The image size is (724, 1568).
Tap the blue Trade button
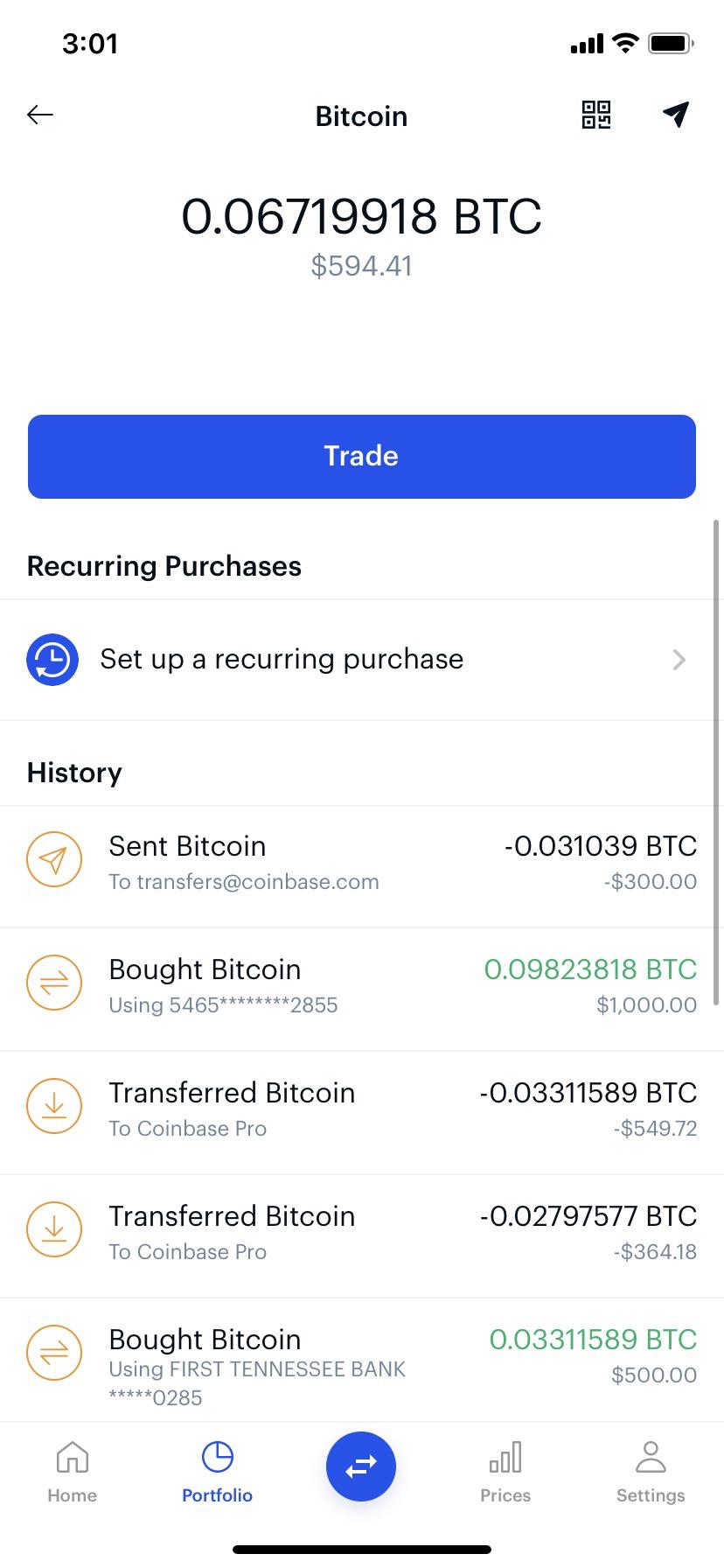point(362,457)
